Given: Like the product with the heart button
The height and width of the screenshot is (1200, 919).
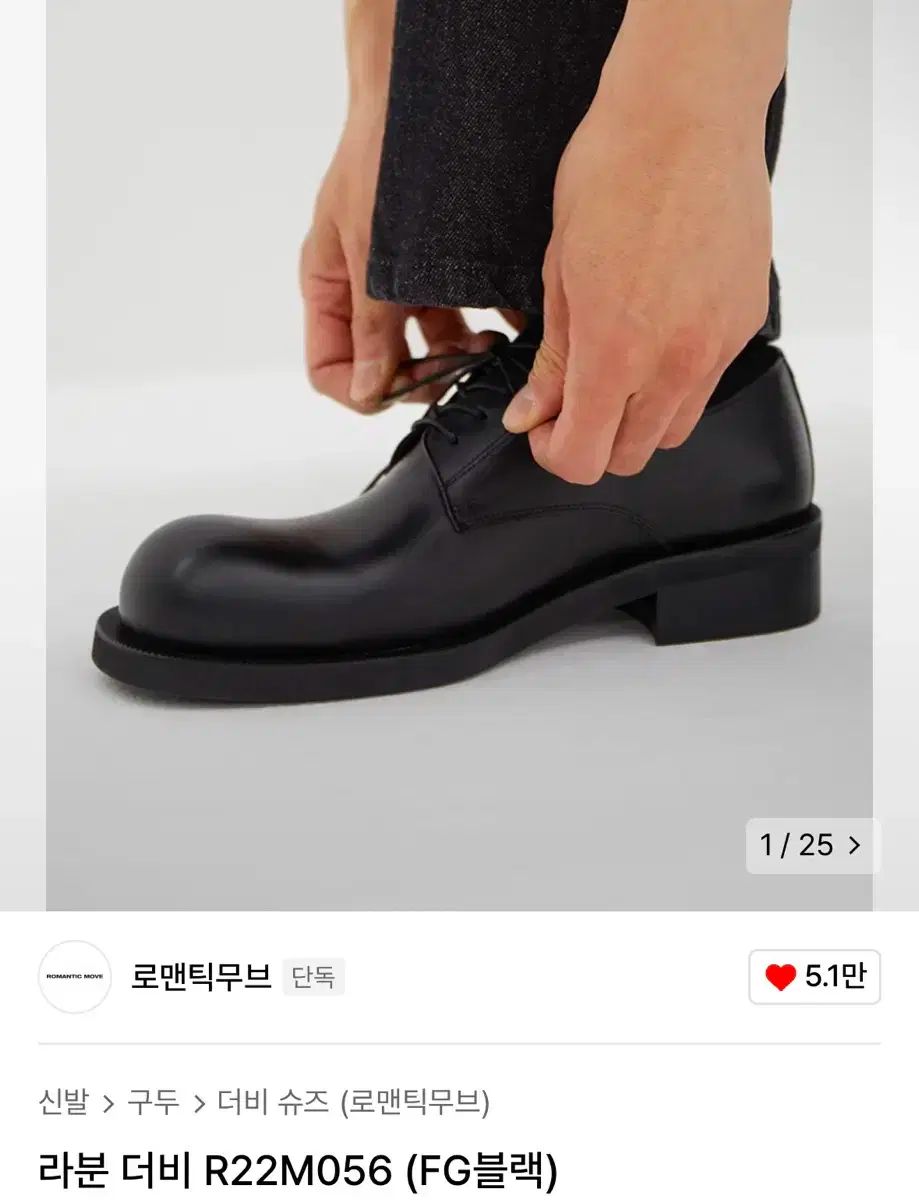Looking at the screenshot, I should coord(814,977).
